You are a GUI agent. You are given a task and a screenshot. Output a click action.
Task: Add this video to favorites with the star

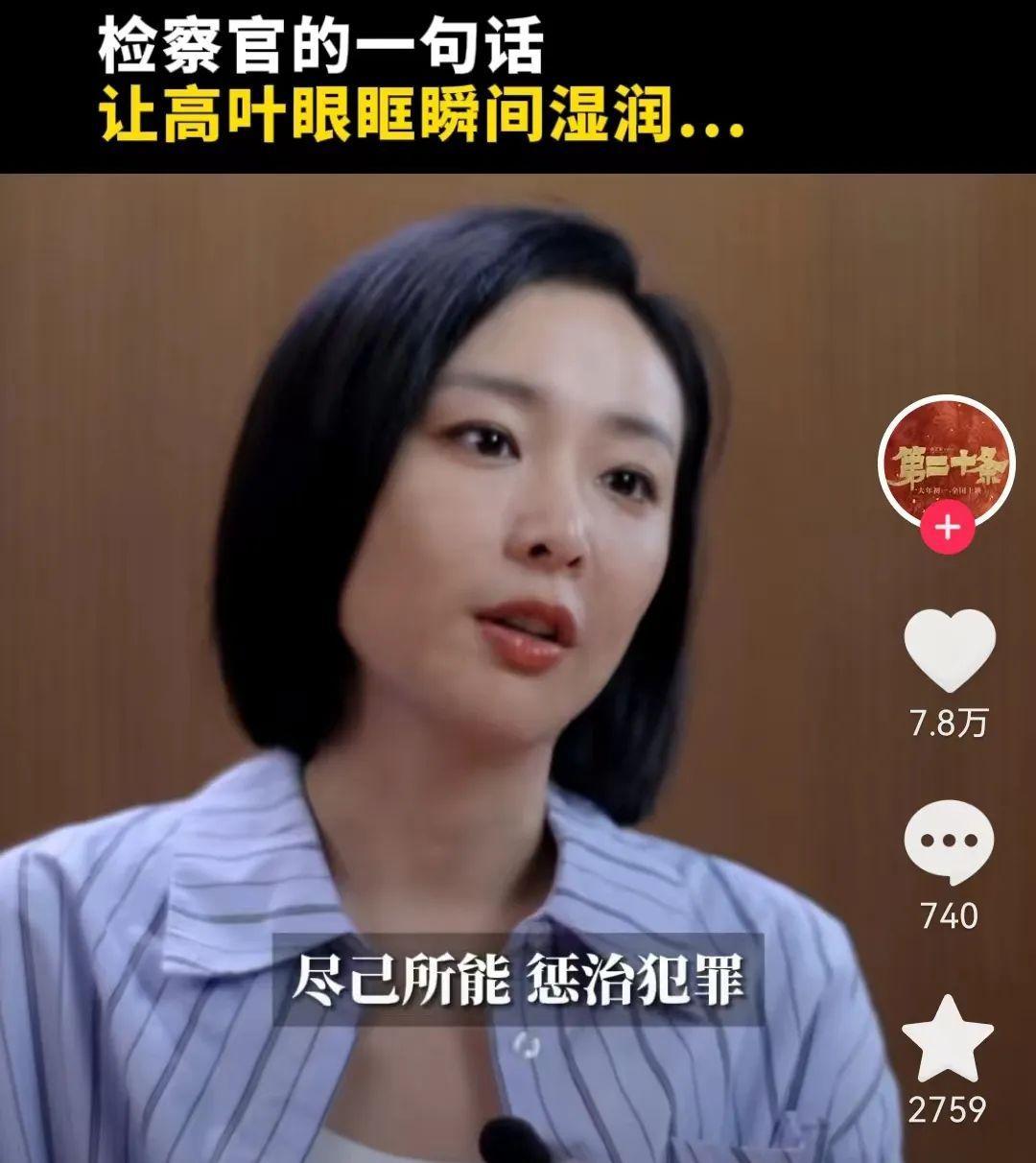coord(948,1040)
